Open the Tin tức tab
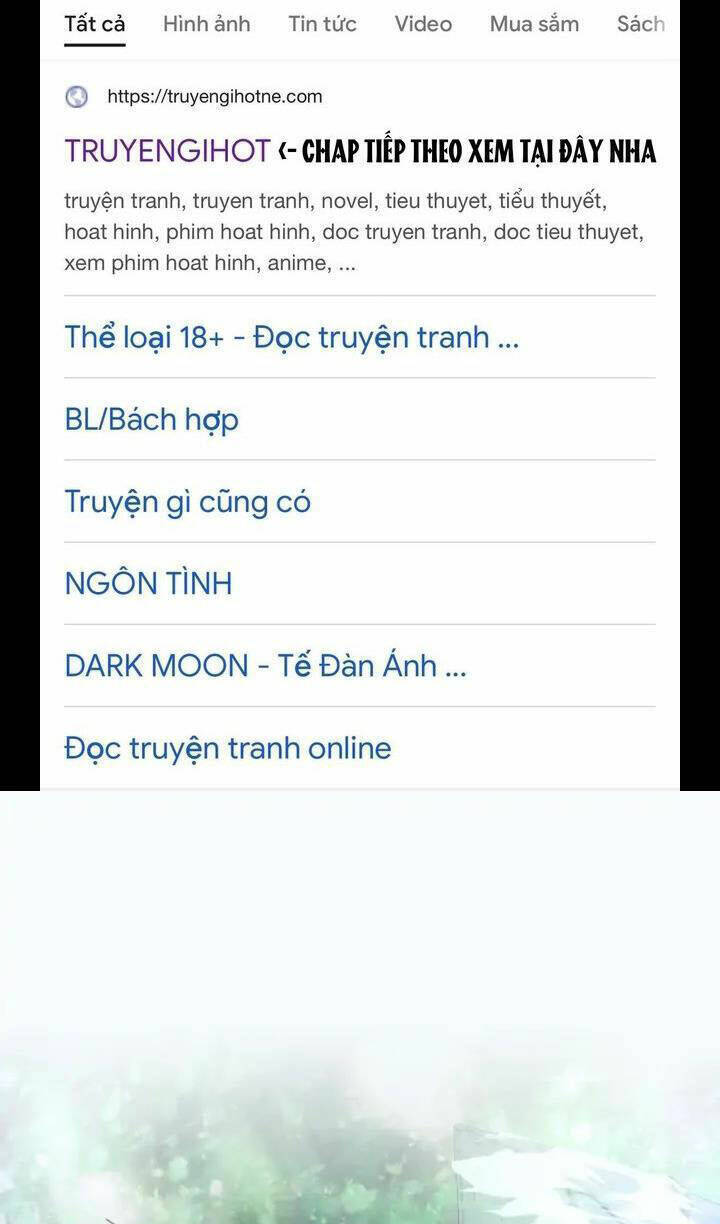This screenshot has width=720, height=1224. click(322, 24)
